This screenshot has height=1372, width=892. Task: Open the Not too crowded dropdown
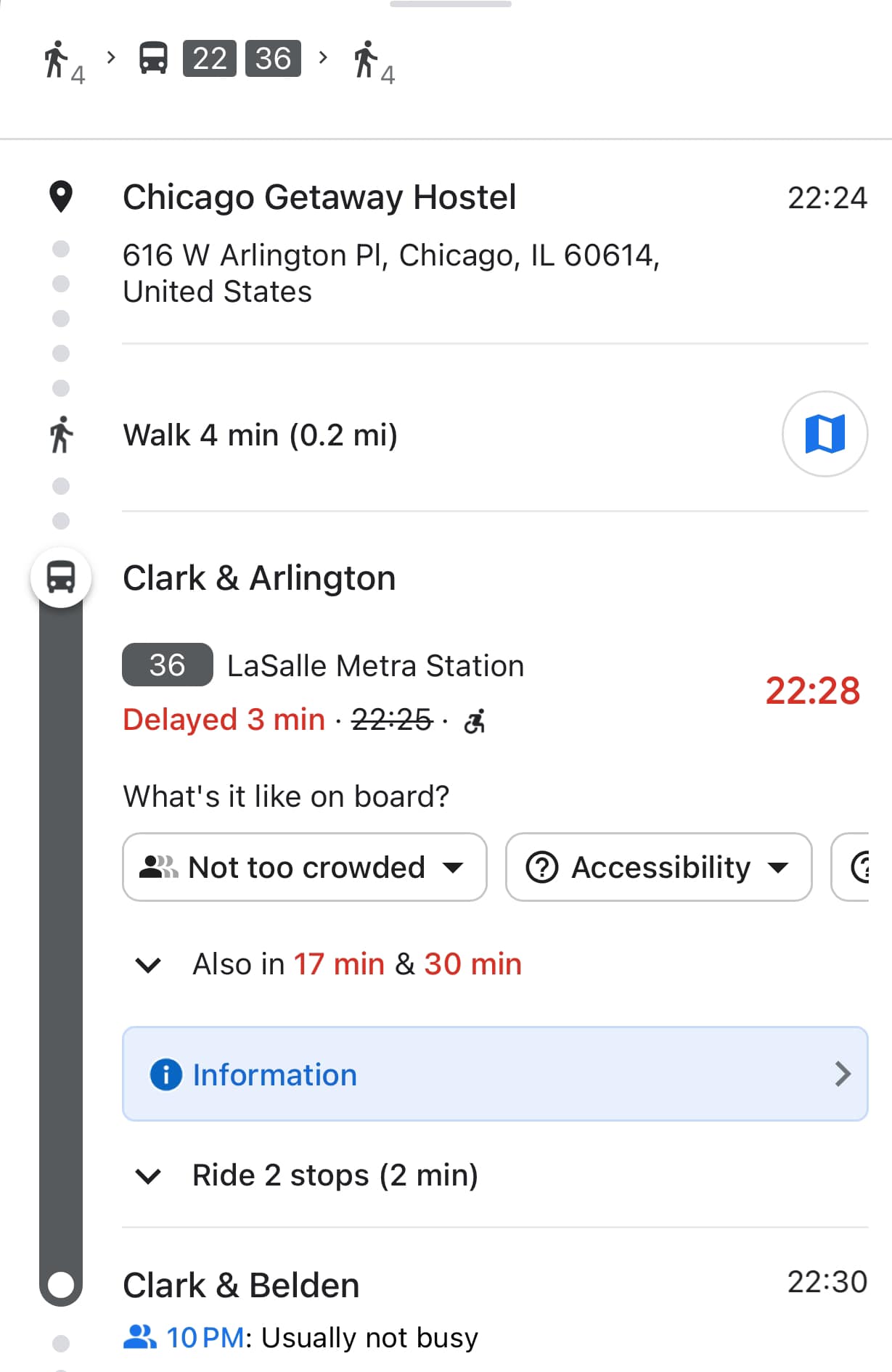[304, 867]
